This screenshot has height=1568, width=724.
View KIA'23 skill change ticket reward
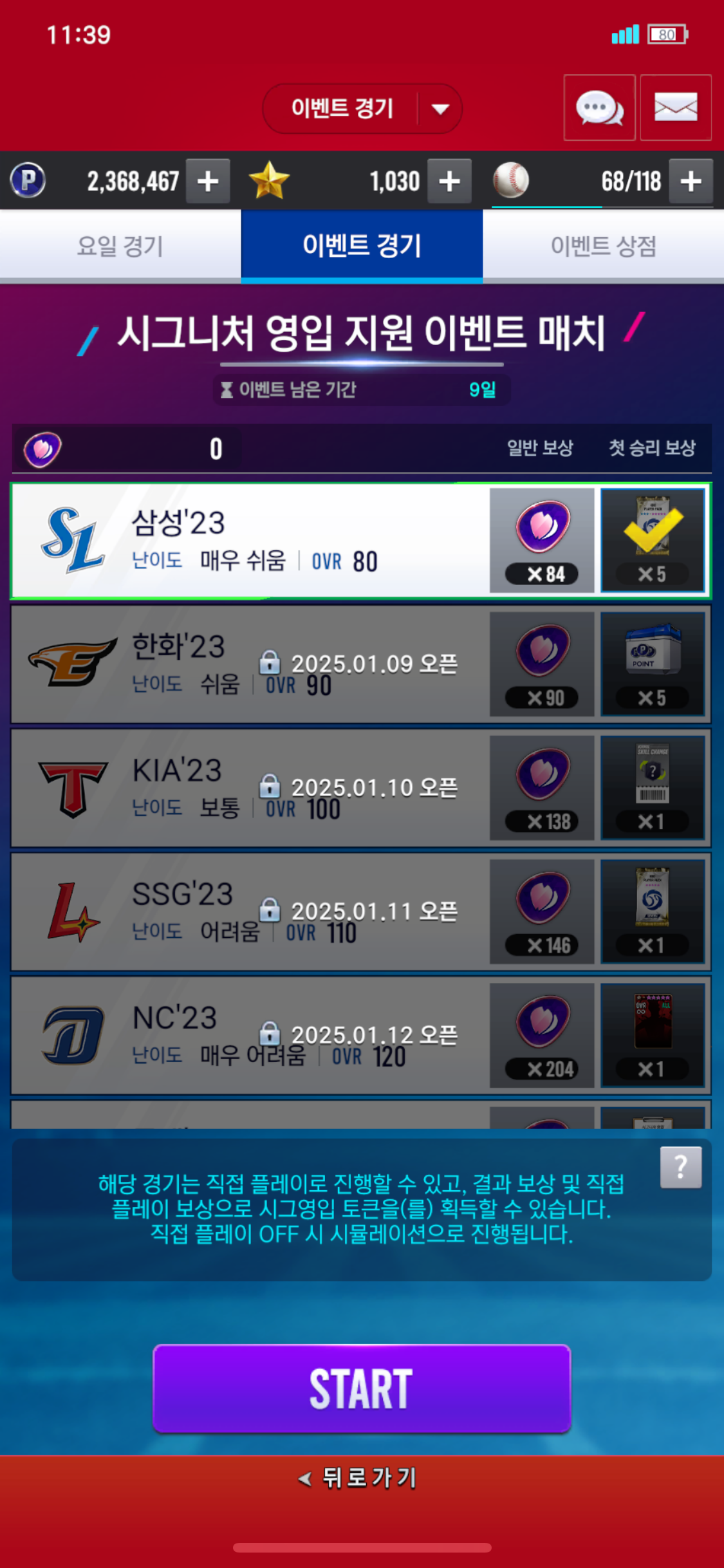point(653,787)
